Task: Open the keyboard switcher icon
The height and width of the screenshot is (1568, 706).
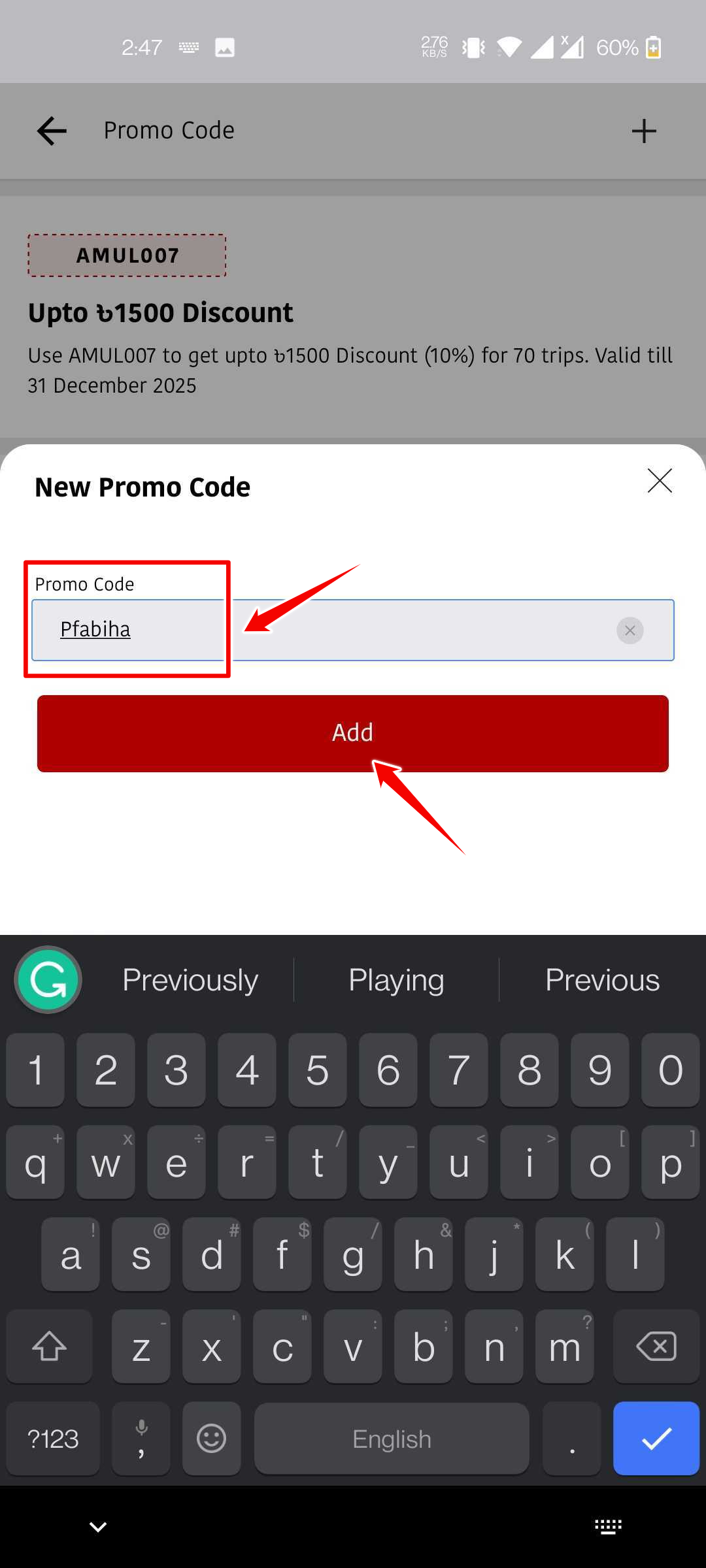Action: pyautogui.click(x=608, y=1527)
